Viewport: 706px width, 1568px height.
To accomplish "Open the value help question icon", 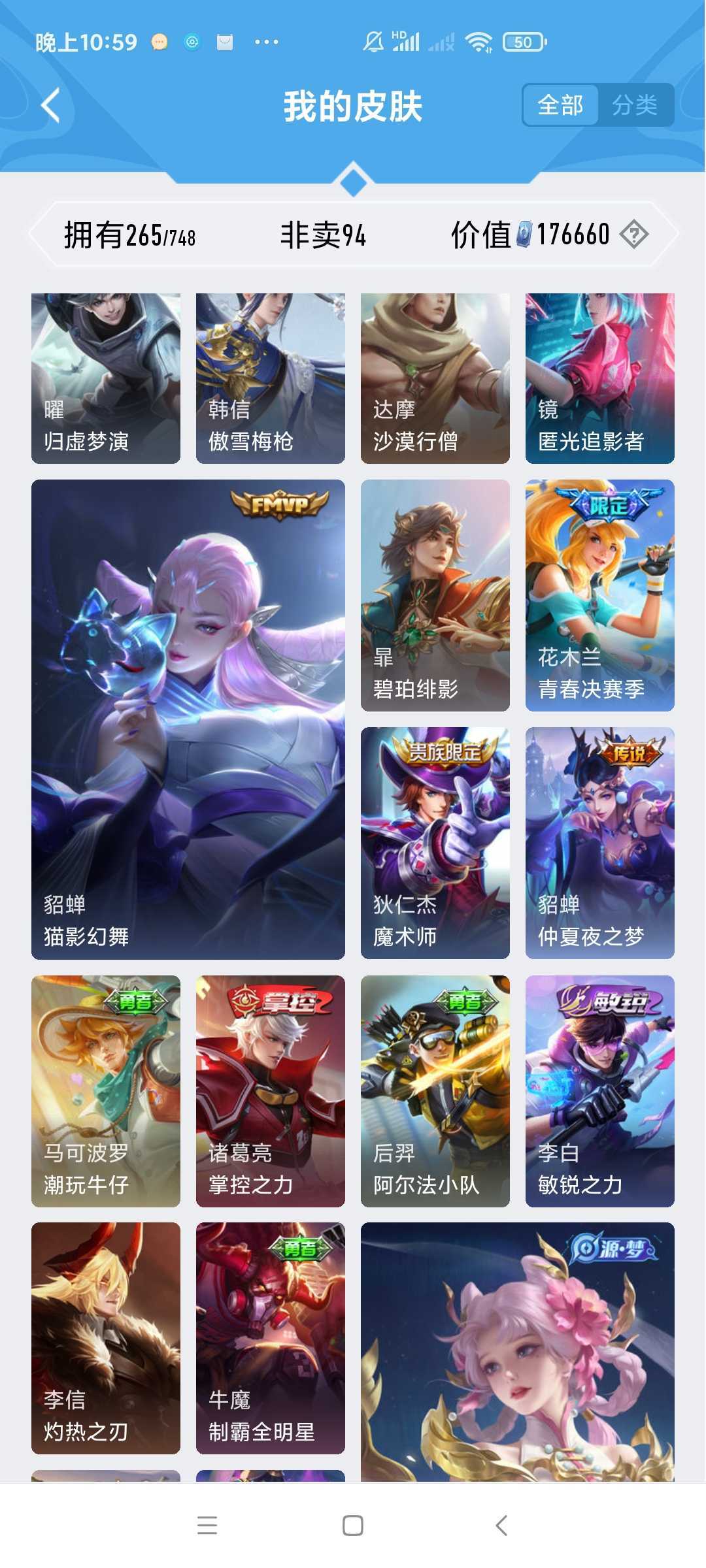I will [x=633, y=234].
